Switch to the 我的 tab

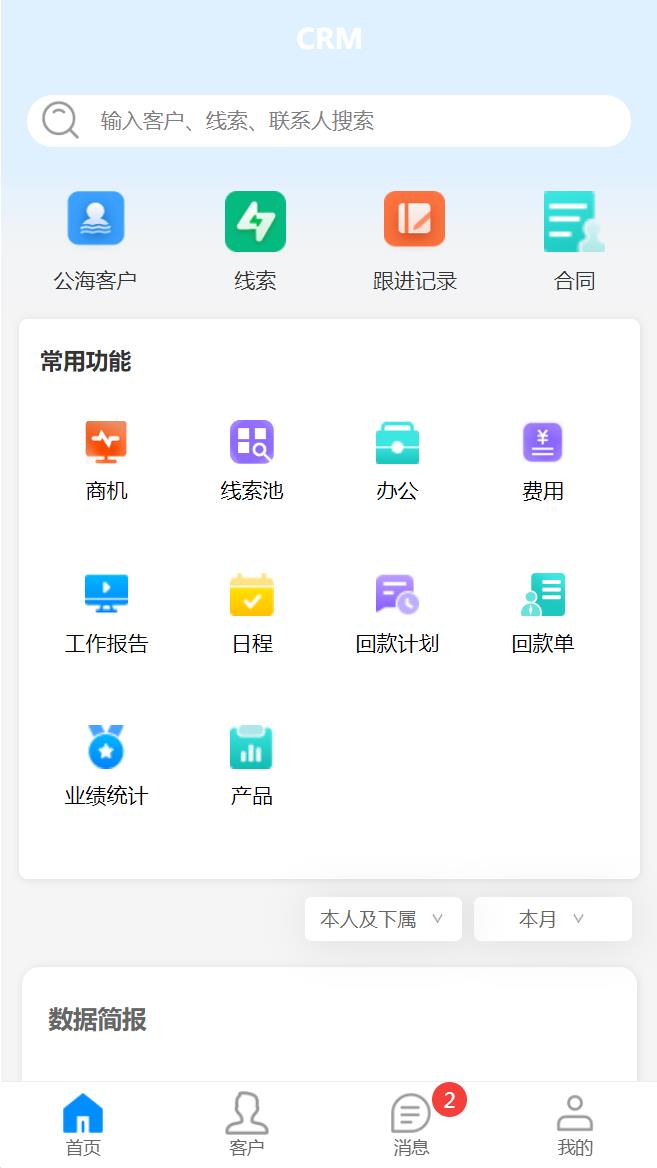point(575,1125)
